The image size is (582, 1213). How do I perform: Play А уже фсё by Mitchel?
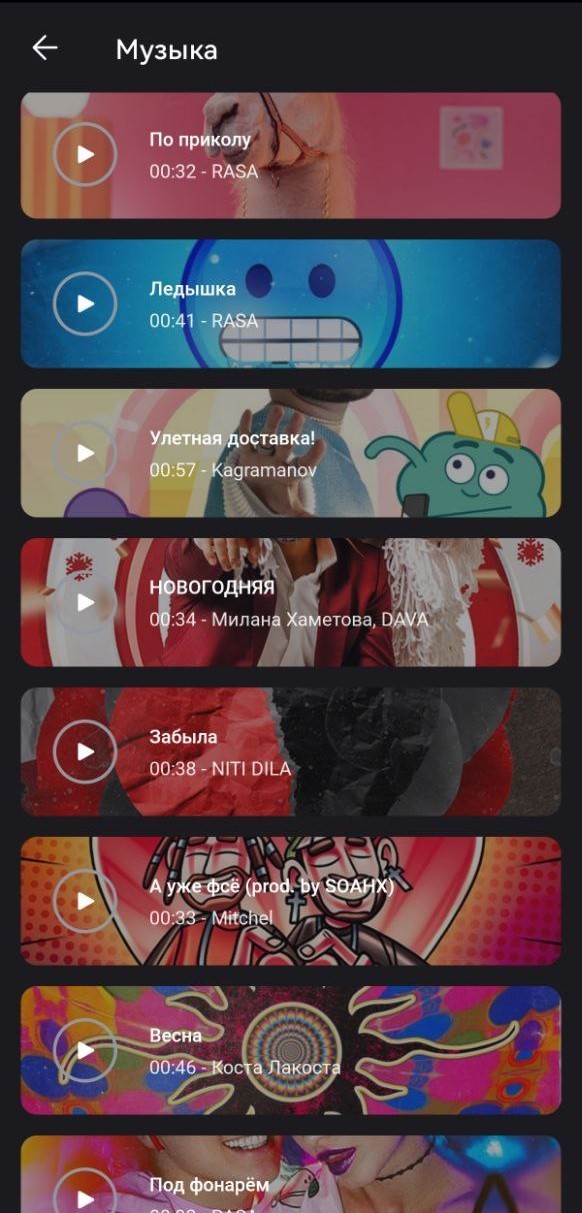tap(85, 901)
